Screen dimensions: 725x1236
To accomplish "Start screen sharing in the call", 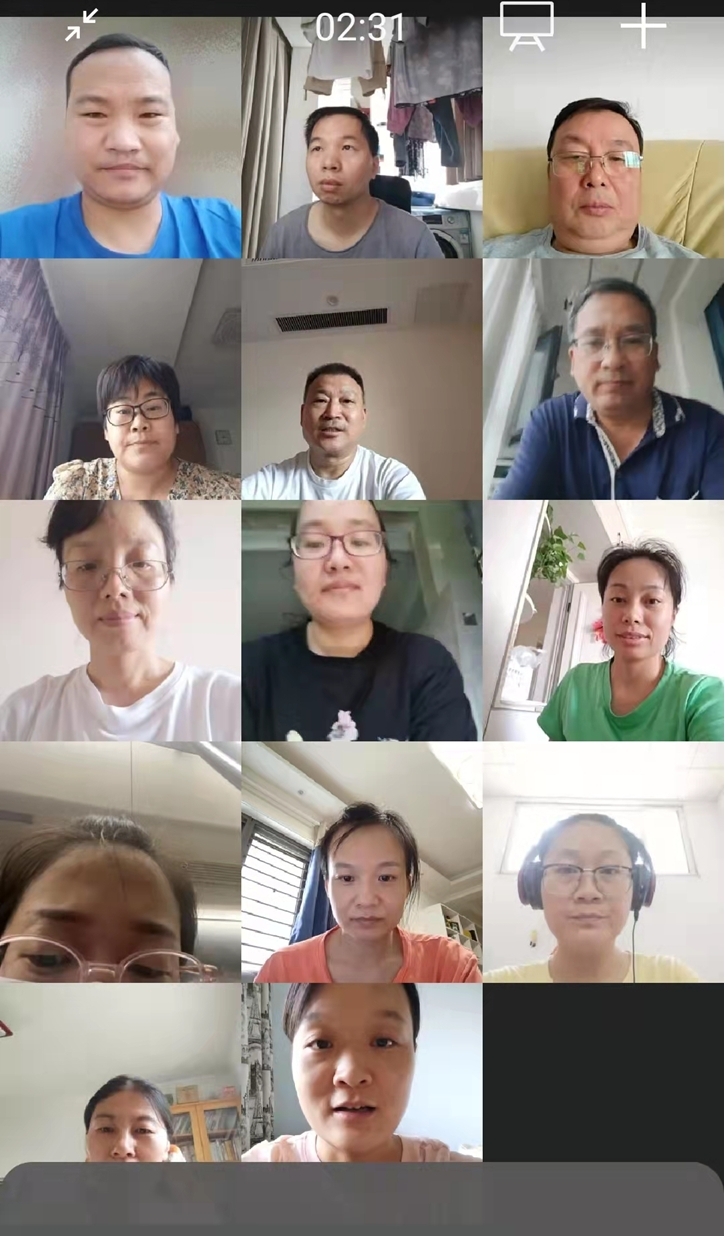I will (x=527, y=25).
